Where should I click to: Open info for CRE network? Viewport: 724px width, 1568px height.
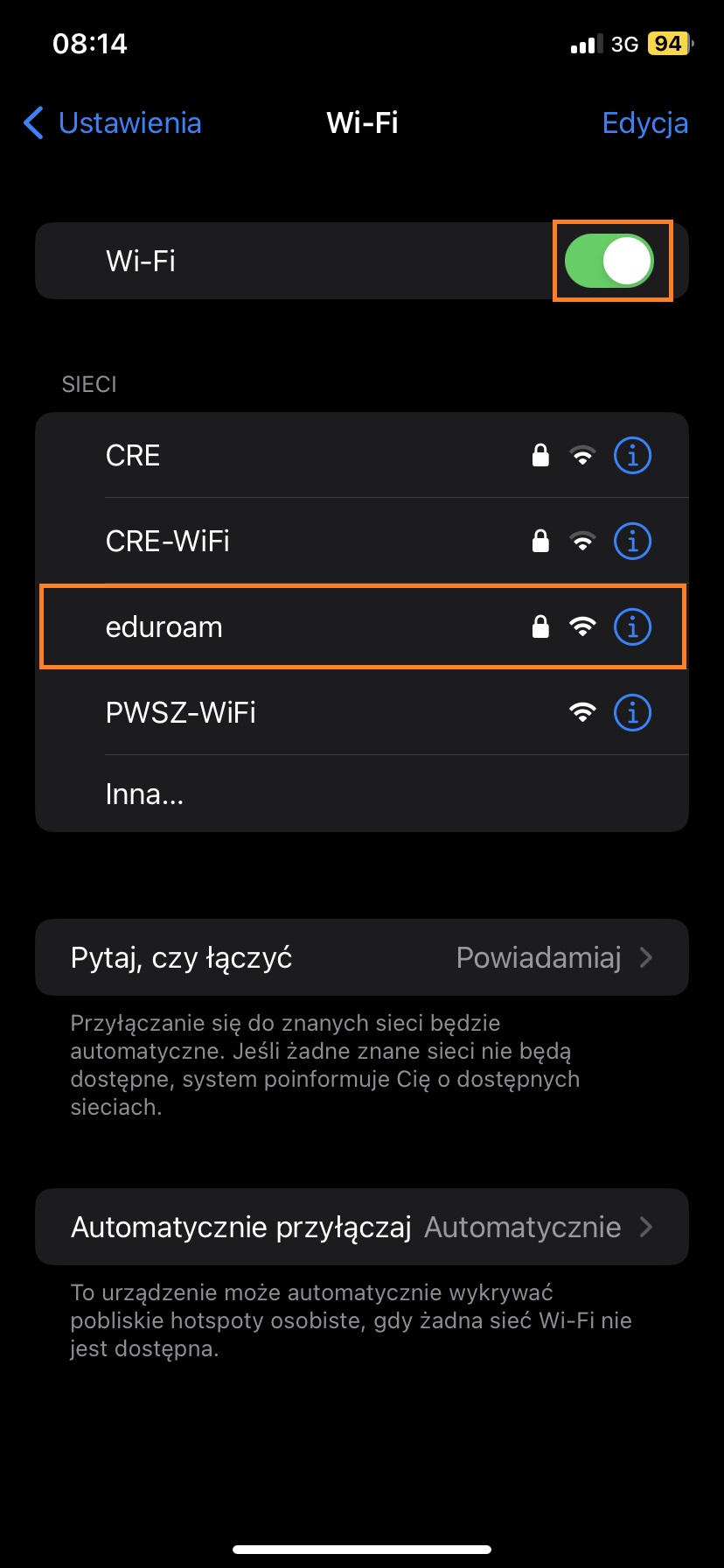coord(632,456)
